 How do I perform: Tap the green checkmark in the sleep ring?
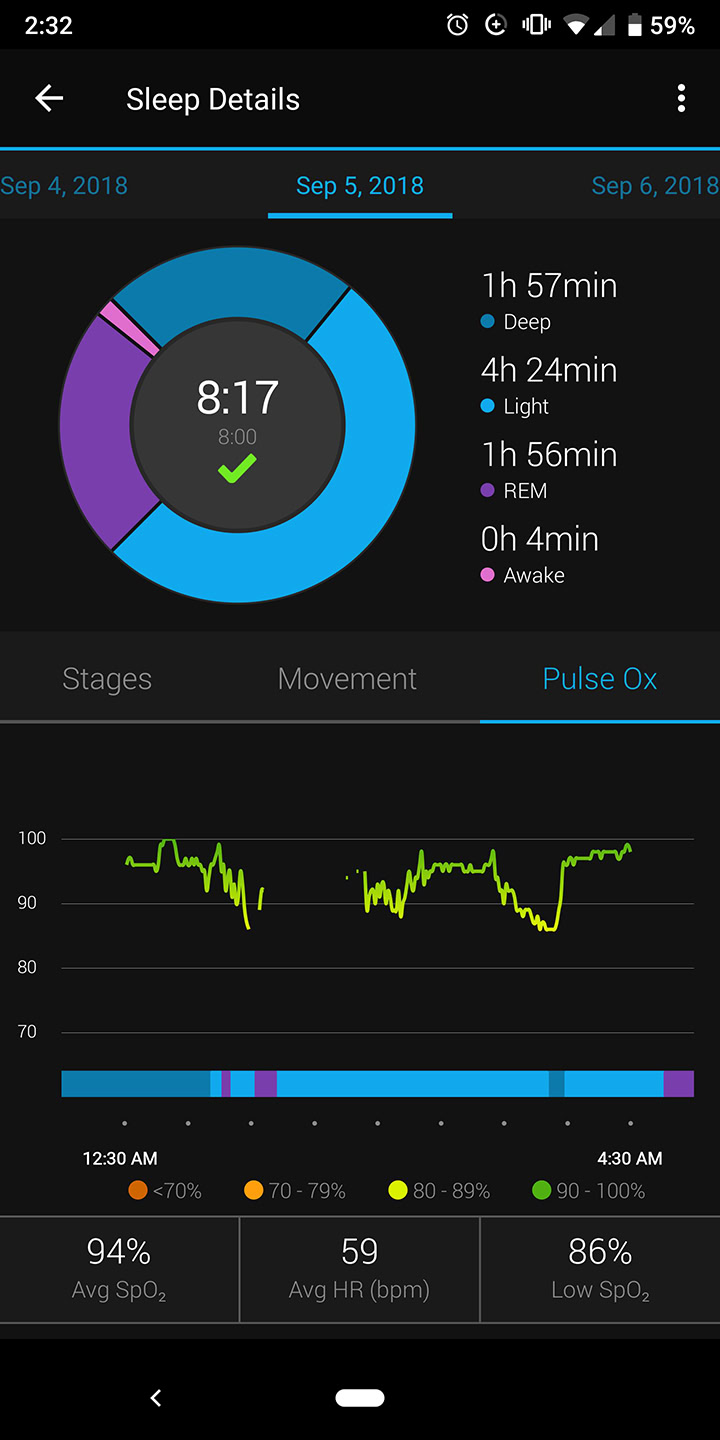237,468
